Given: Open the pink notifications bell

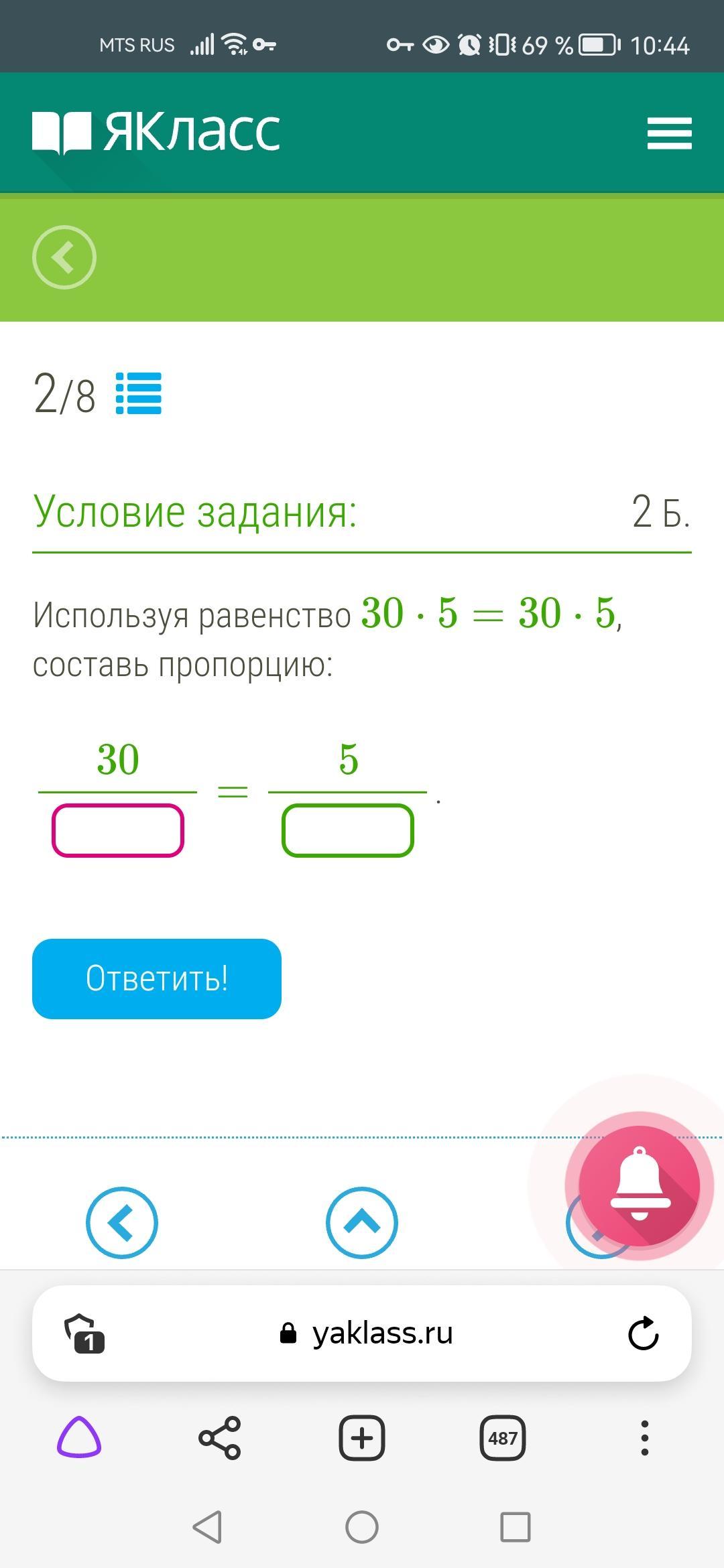Looking at the screenshot, I should (640, 1185).
